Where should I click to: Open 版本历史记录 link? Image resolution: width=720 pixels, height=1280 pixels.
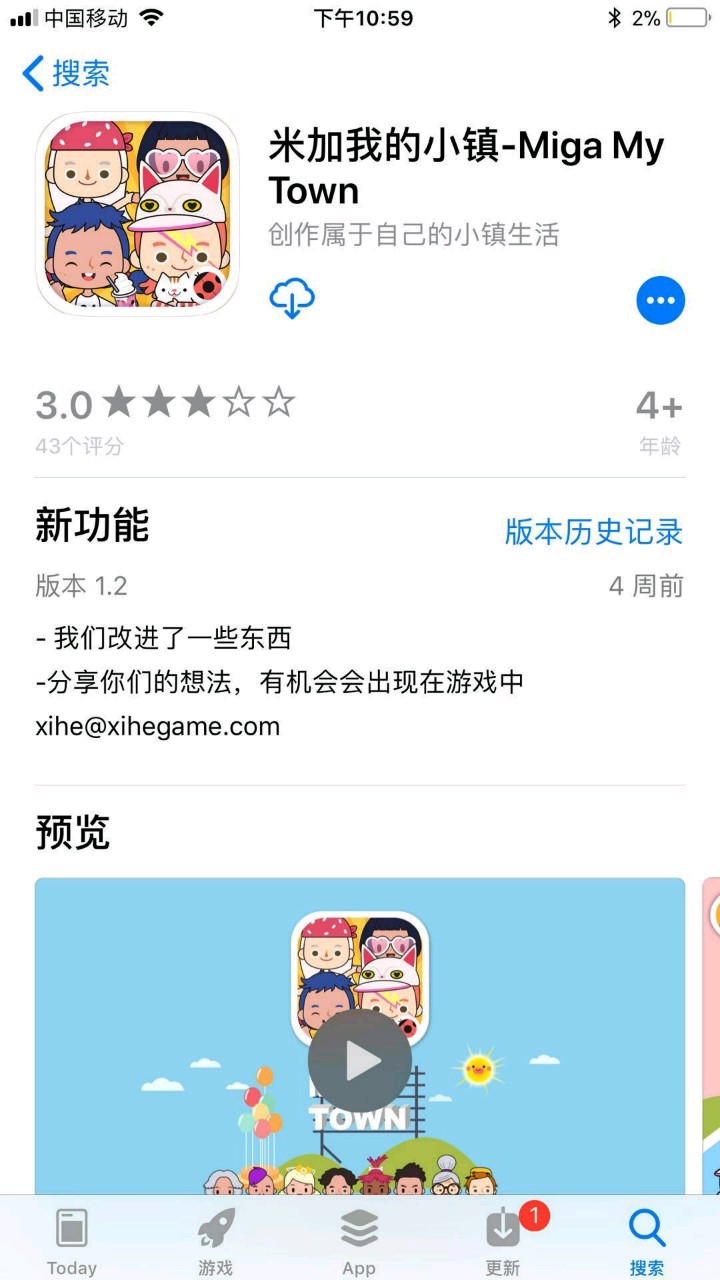[x=593, y=531]
